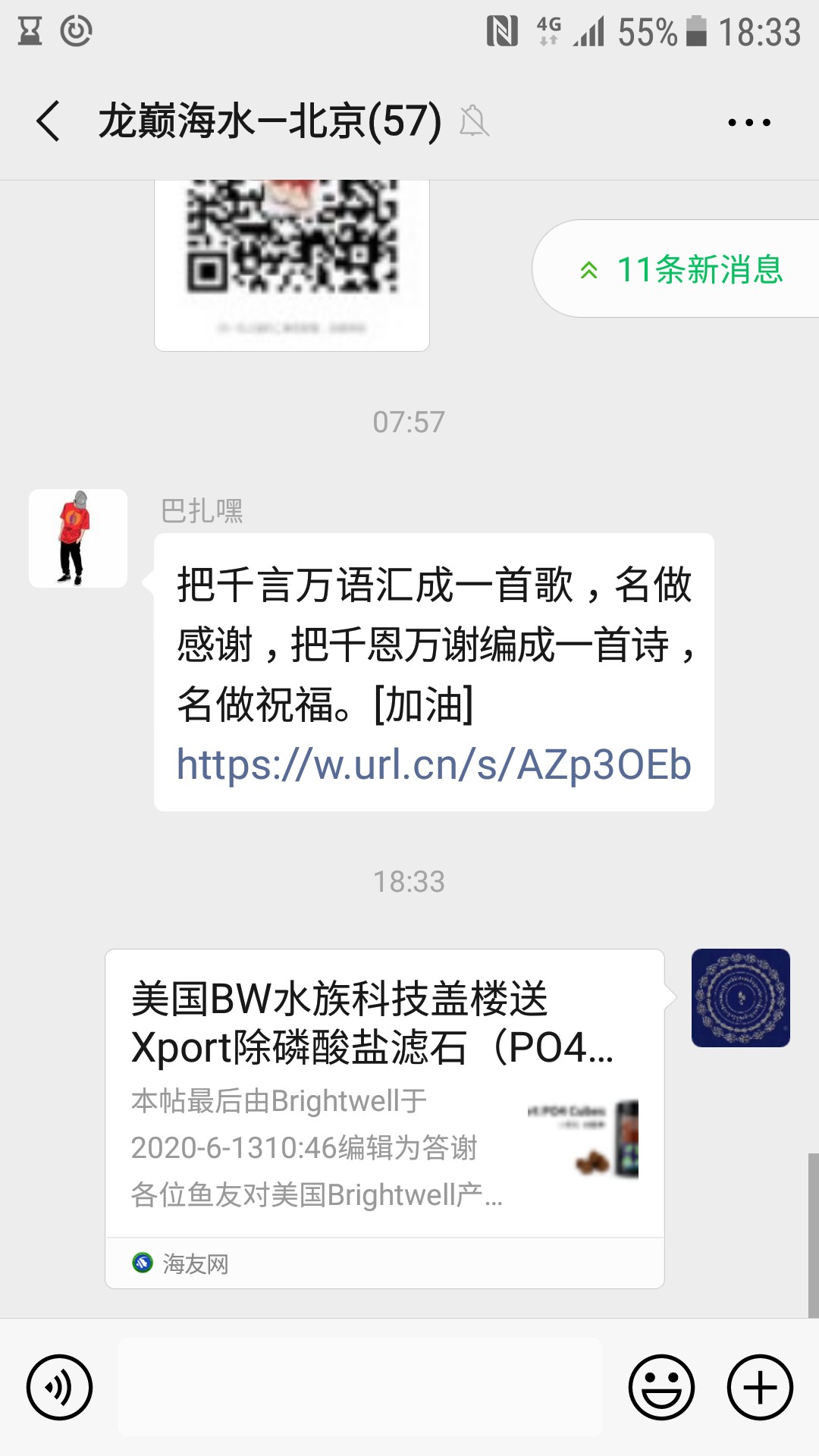Open the plus attachments menu
The height and width of the screenshot is (1456, 819).
[x=760, y=1387]
